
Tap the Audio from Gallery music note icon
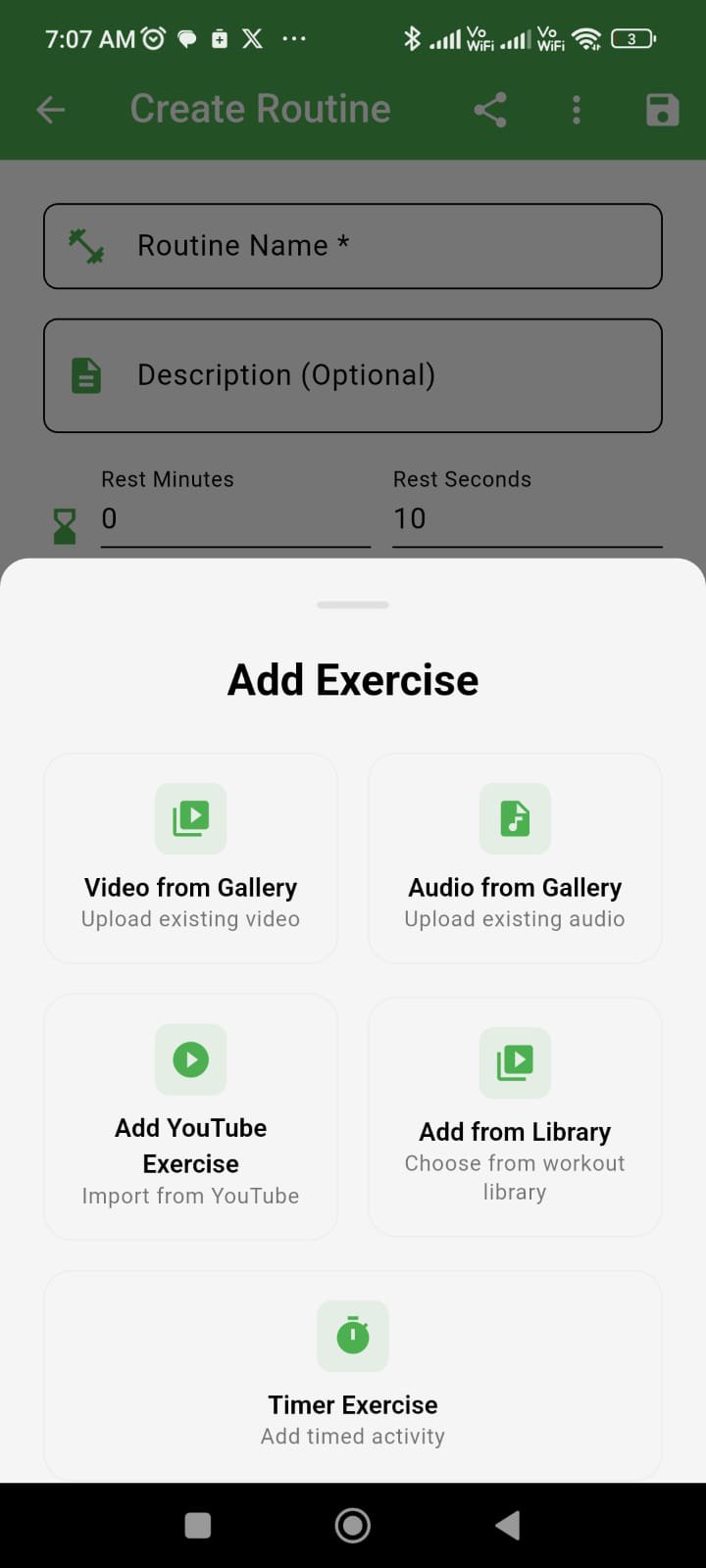point(515,818)
